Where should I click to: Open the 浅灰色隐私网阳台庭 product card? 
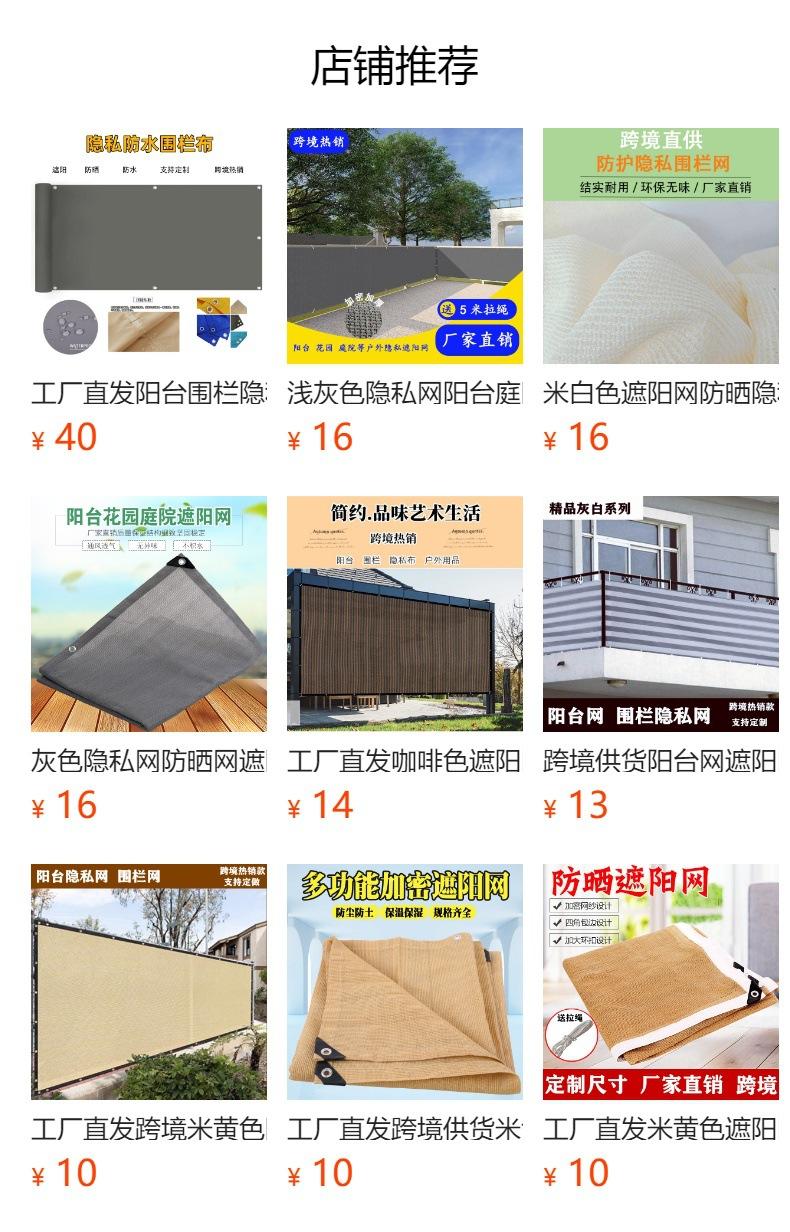coord(405,291)
